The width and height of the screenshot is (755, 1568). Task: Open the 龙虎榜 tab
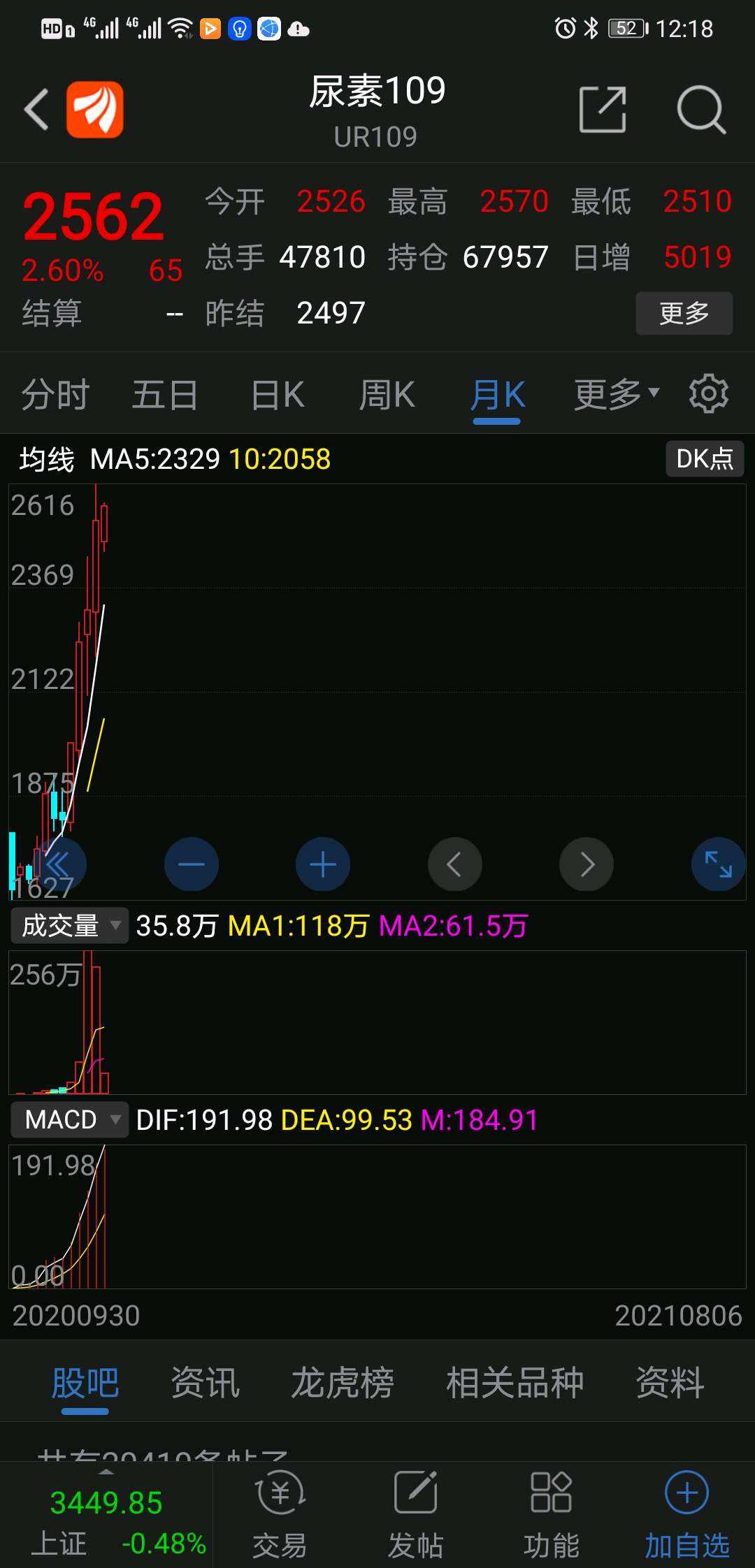(x=343, y=1383)
